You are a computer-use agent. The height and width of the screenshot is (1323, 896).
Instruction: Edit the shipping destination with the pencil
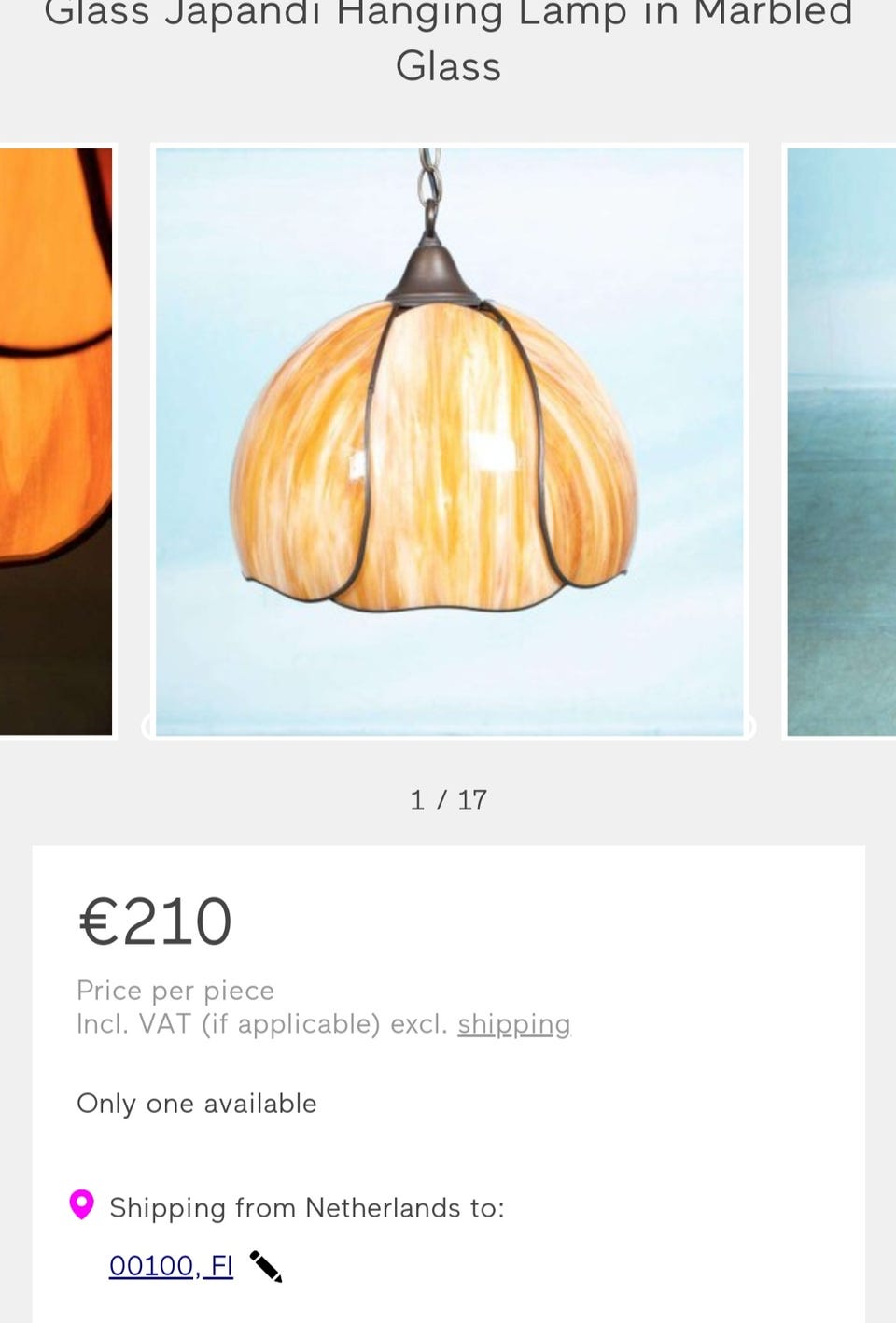coord(266,1266)
